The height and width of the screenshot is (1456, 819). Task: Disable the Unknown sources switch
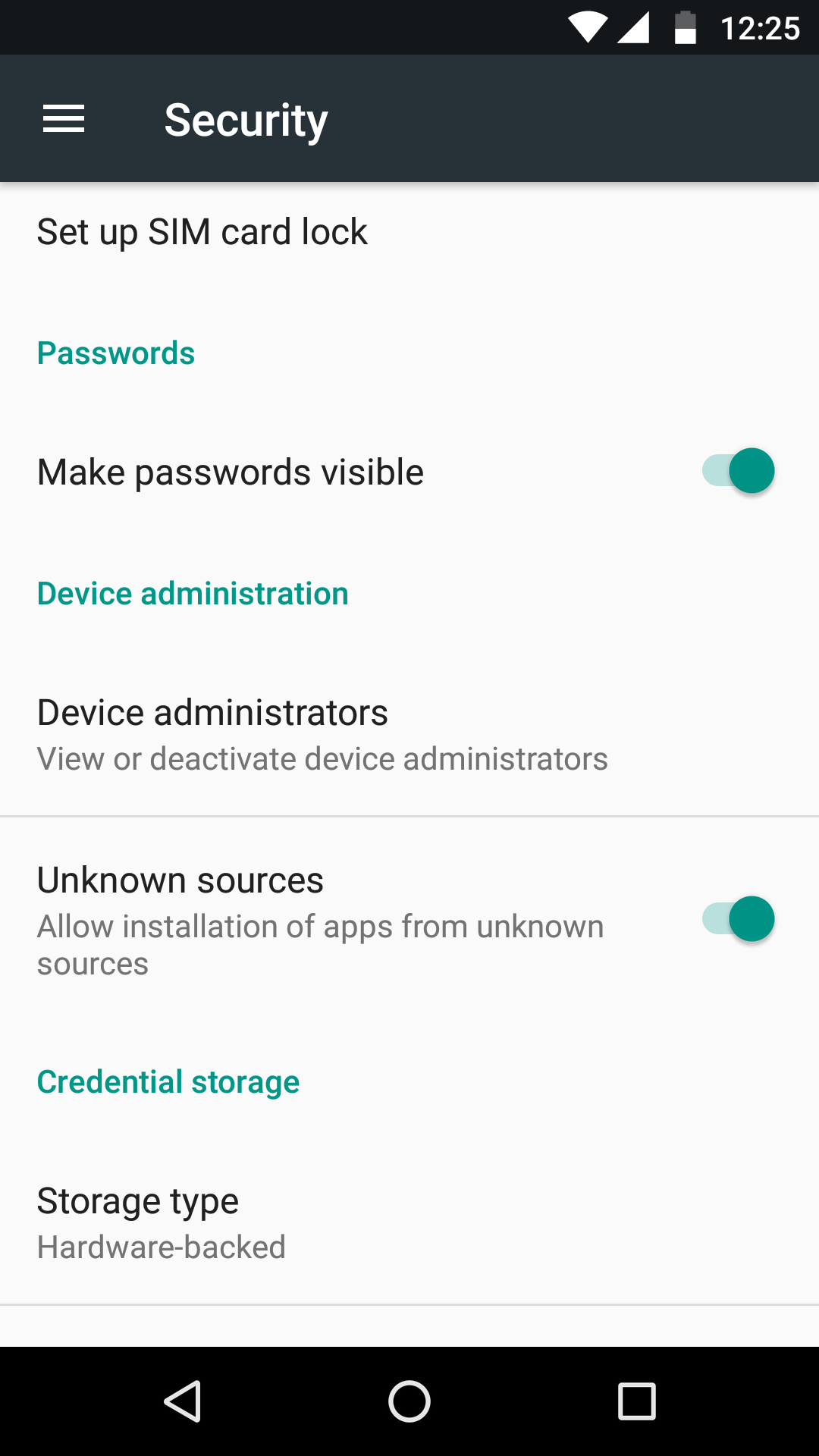(x=738, y=919)
